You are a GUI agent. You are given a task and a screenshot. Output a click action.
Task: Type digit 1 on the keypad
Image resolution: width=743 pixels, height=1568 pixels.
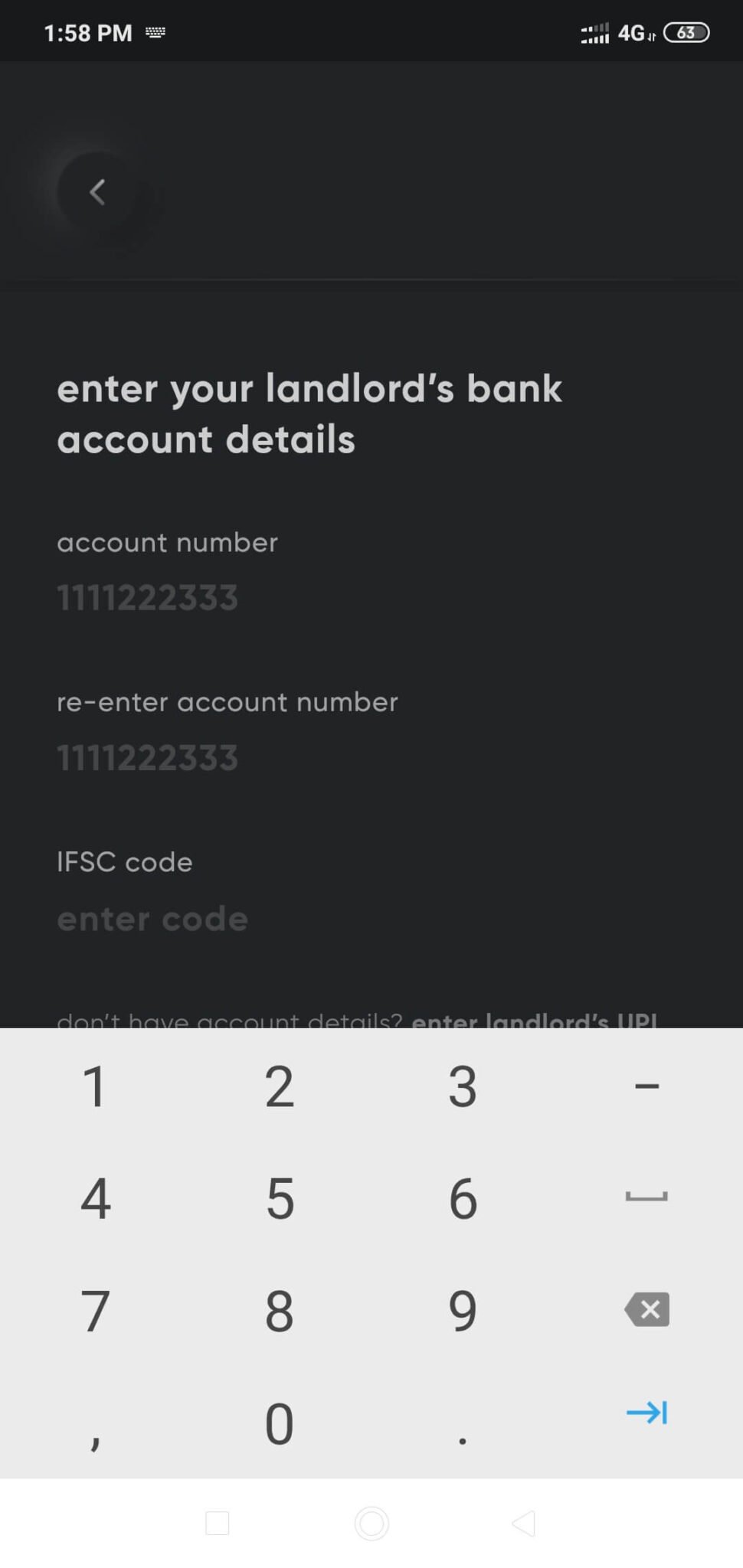(95, 1086)
